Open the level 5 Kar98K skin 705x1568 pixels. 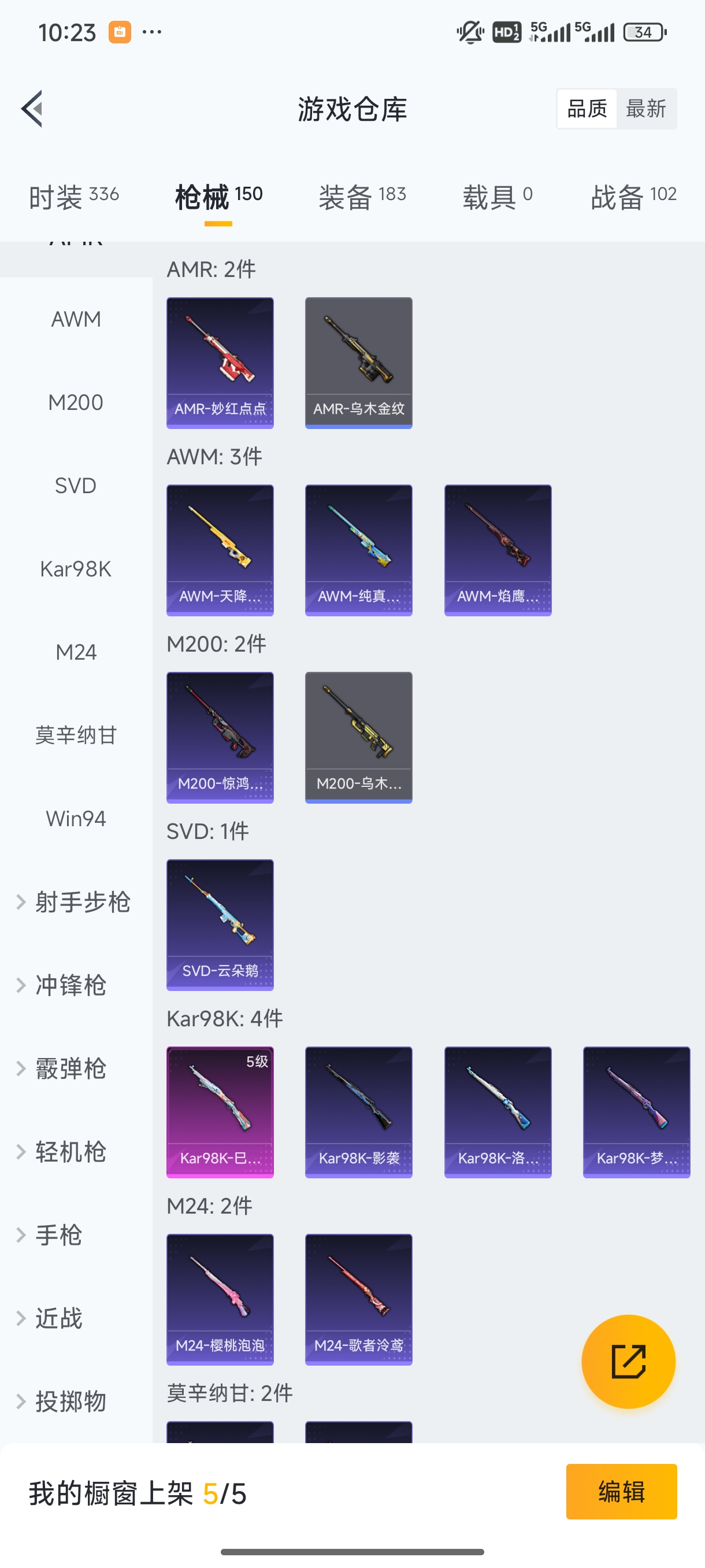pos(220,1112)
